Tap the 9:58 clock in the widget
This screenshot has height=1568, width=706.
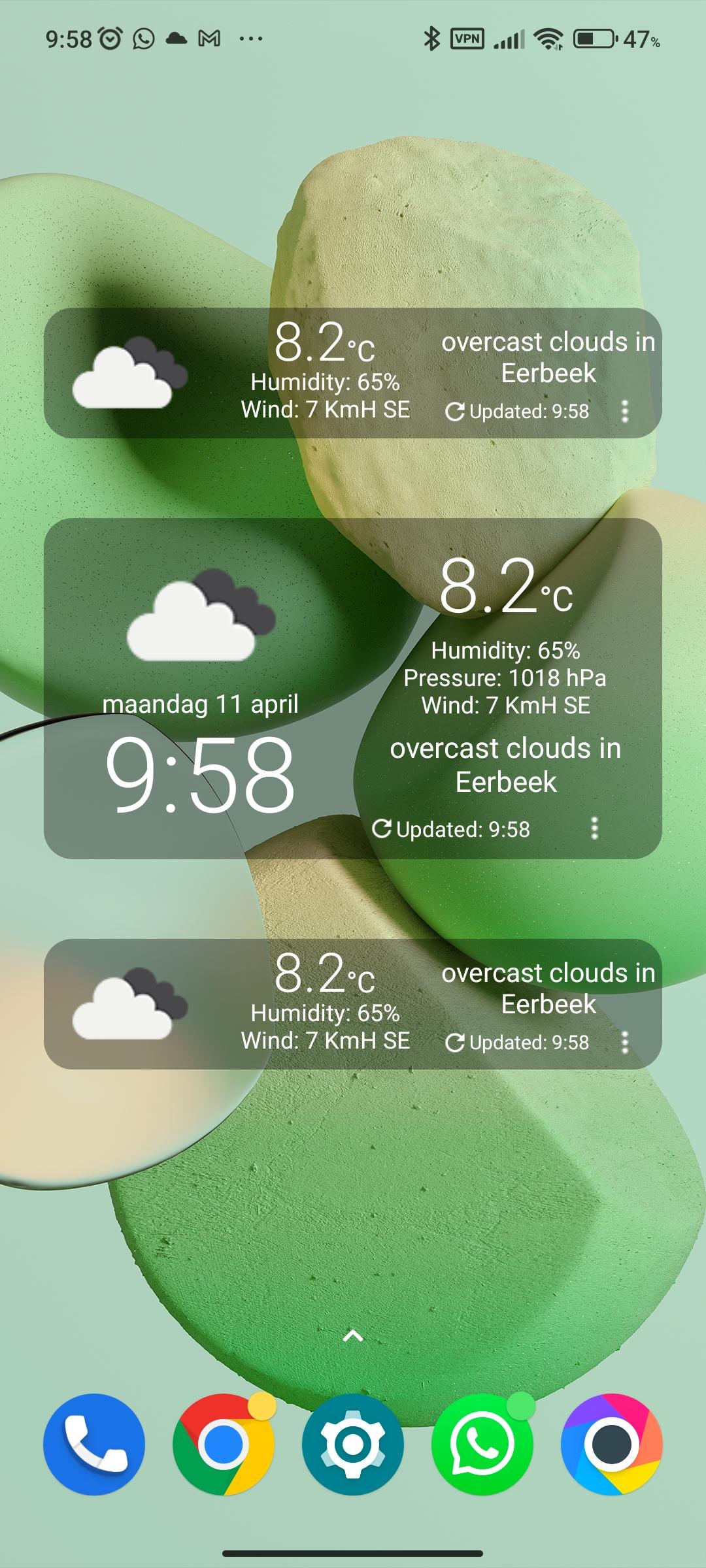click(200, 774)
